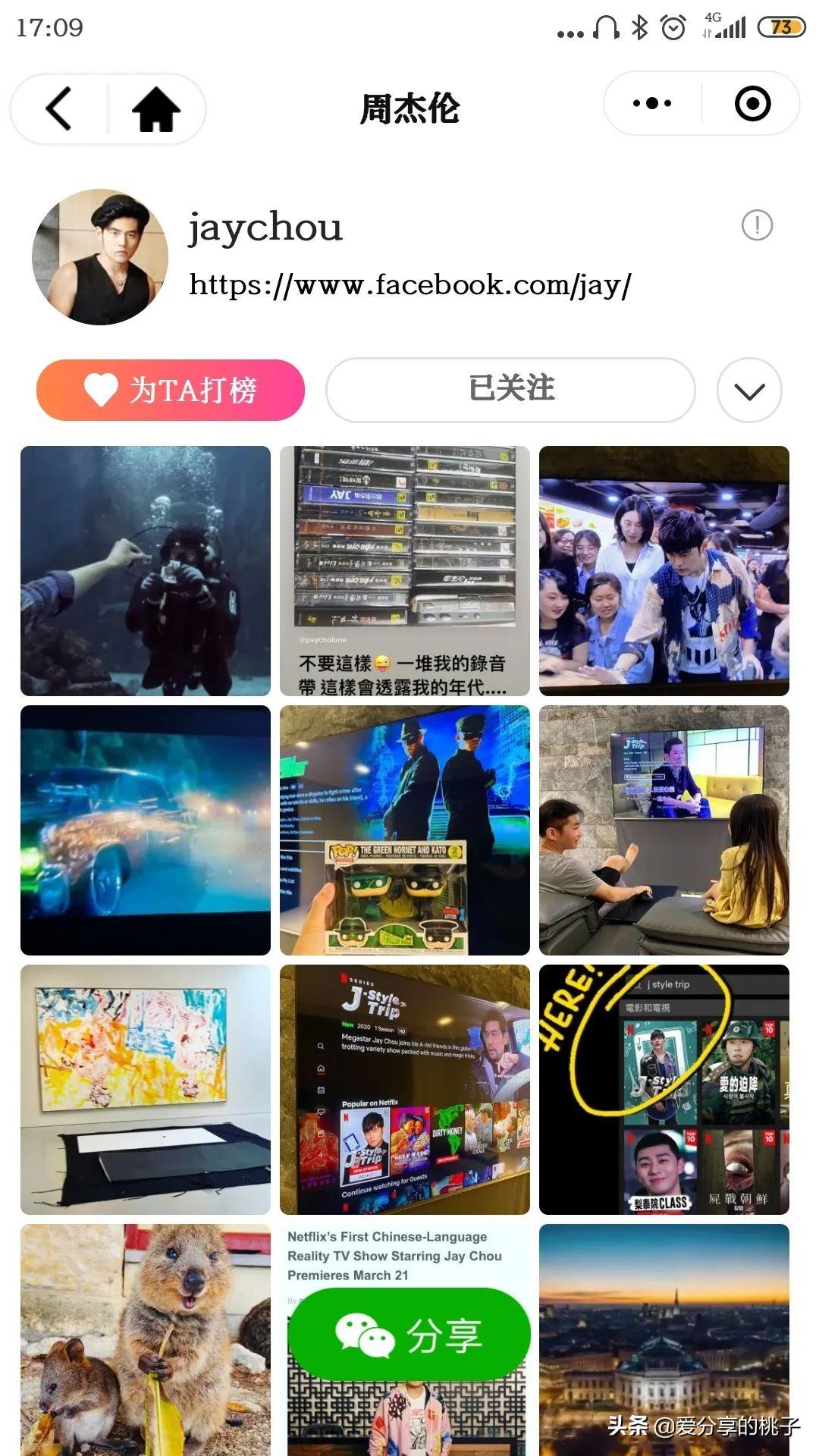Click the back arrow icon
The width and height of the screenshot is (819, 1456).
pos(57,108)
